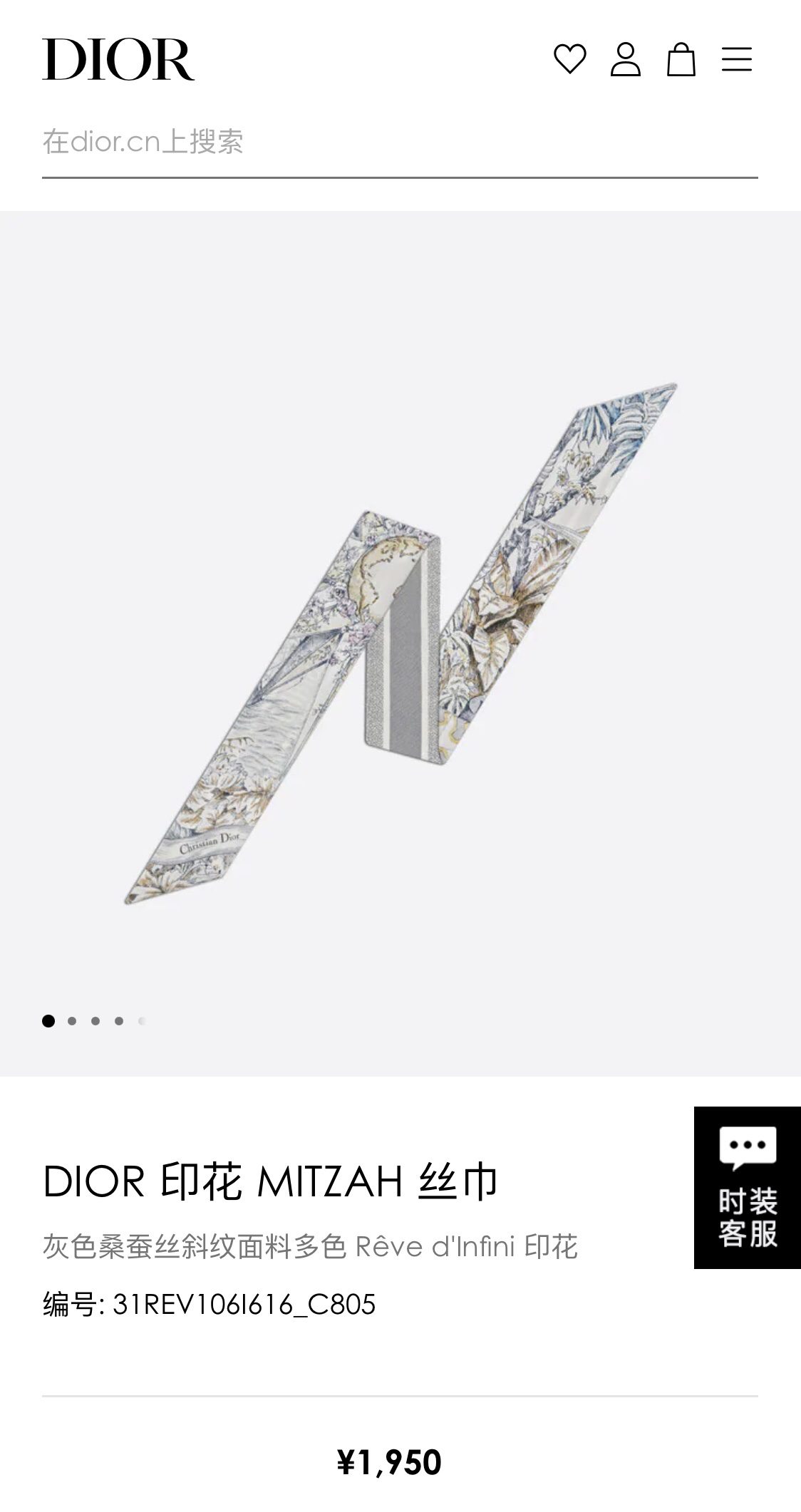Jump to the second product image dot

[72, 1021]
